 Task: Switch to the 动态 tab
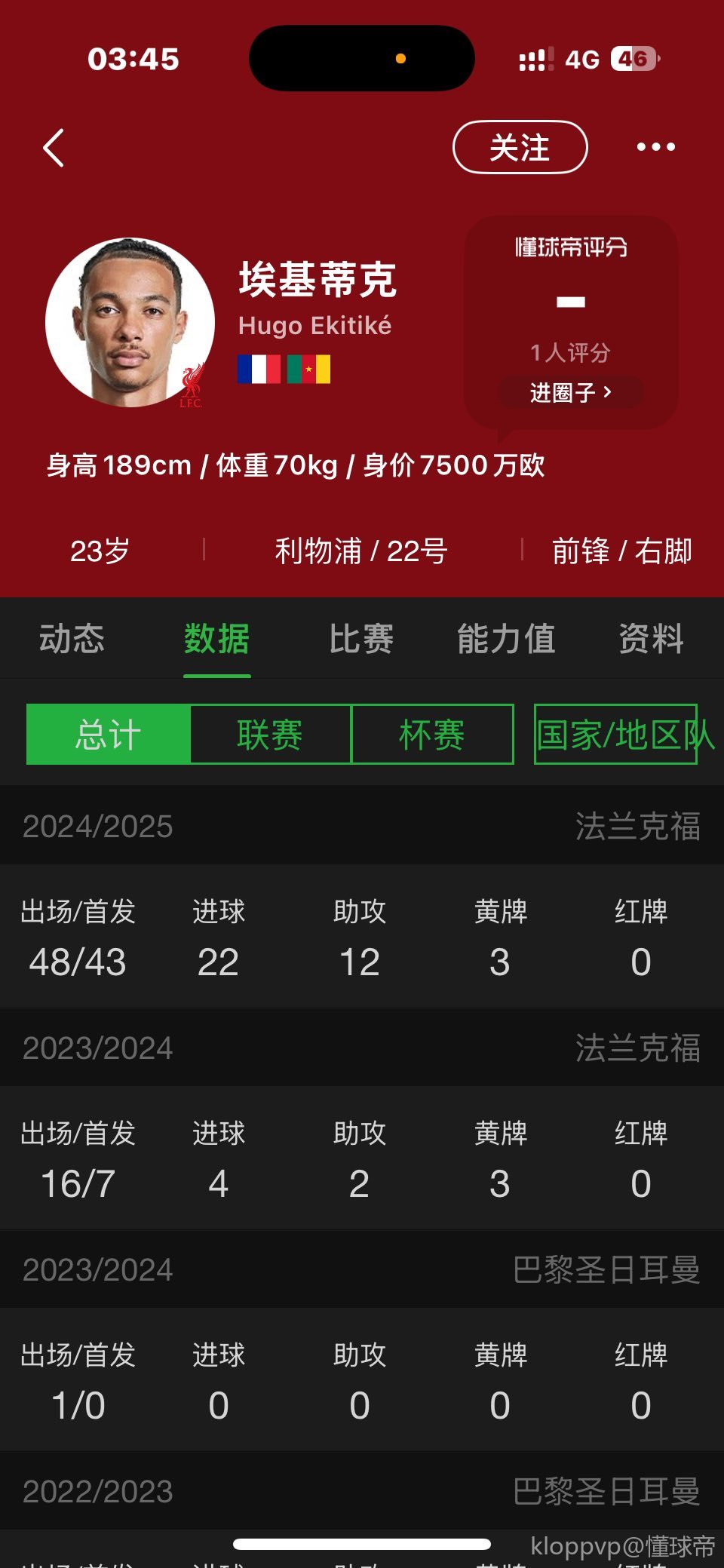point(72,639)
